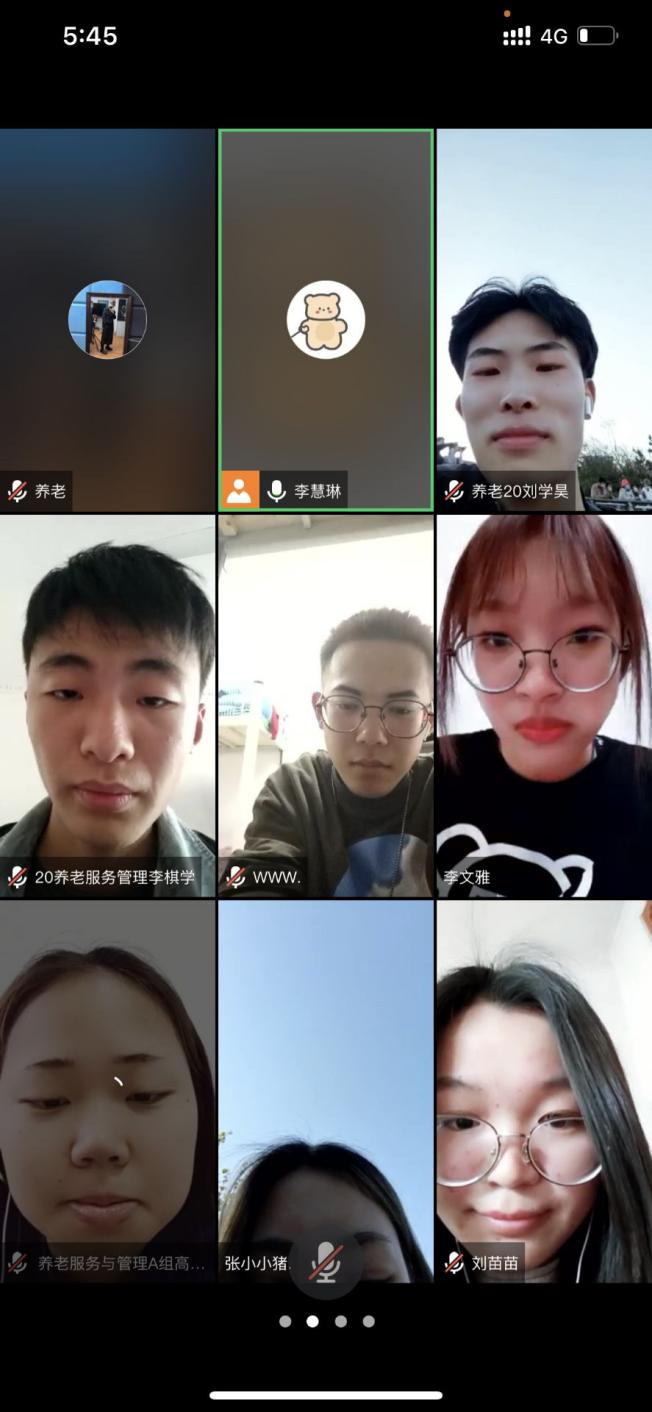The height and width of the screenshot is (1412, 652).
Task: Open the 养老服务与管理A组 participant tile
Action: [x=107, y=1090]
